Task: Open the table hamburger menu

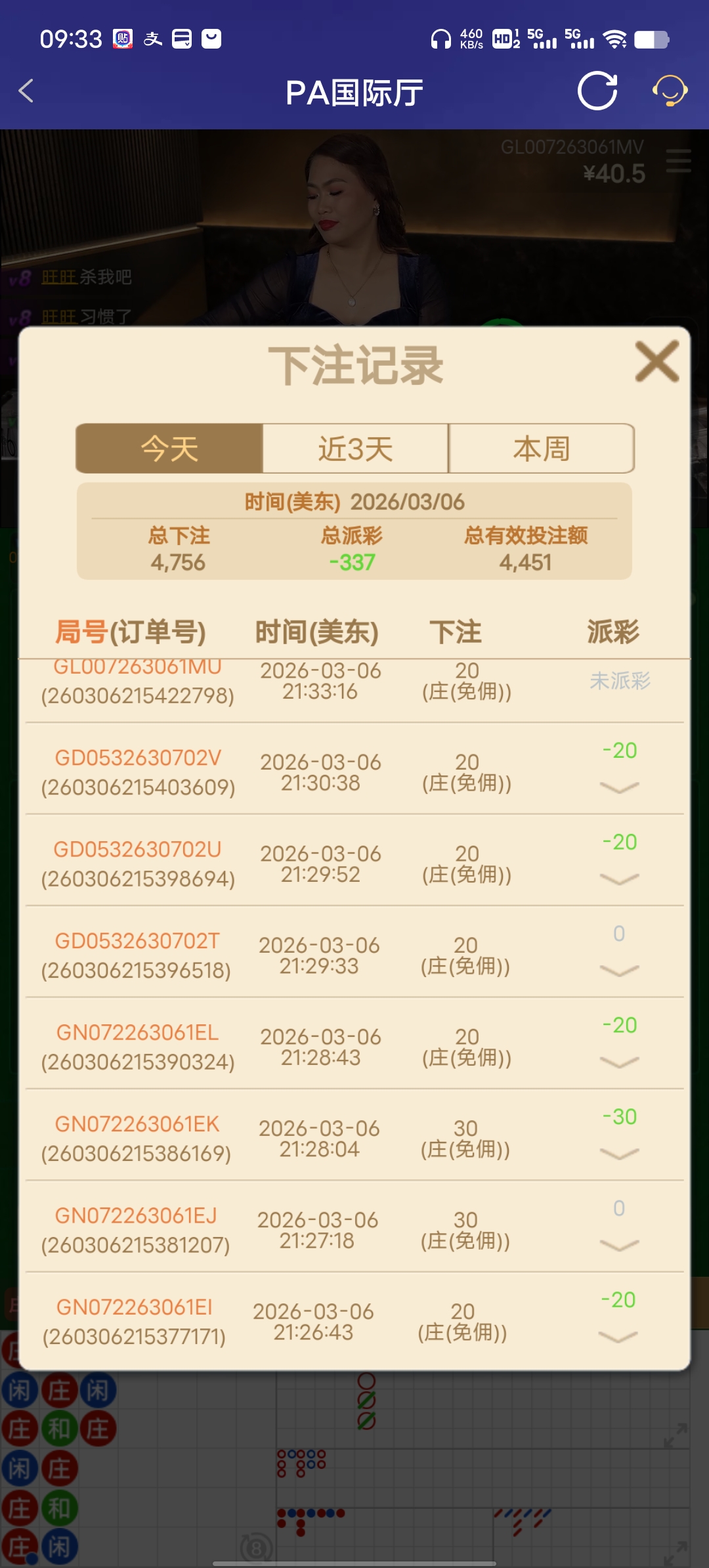Action: (x=678, y=162)
